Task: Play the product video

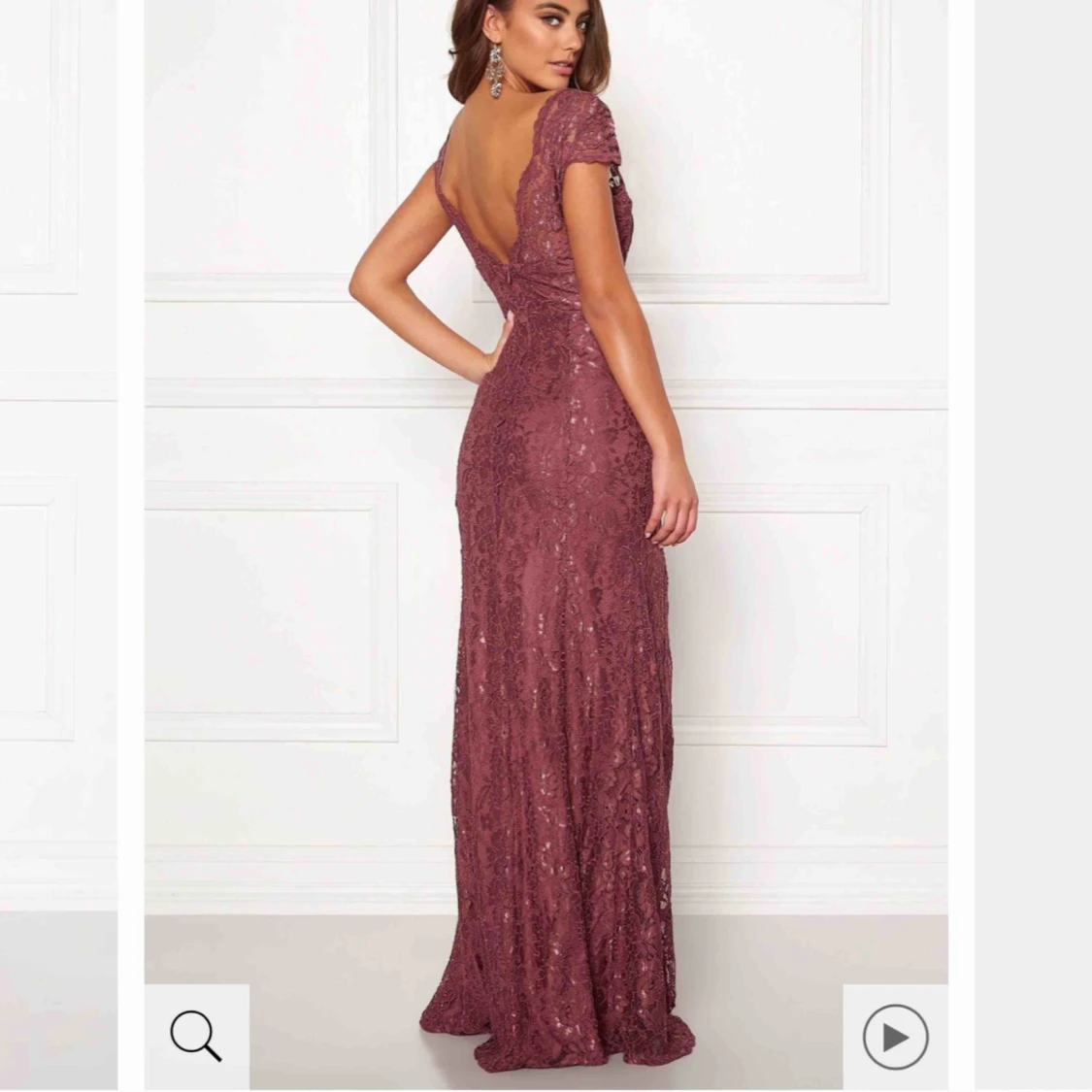Action: [x=895, y=1037]
